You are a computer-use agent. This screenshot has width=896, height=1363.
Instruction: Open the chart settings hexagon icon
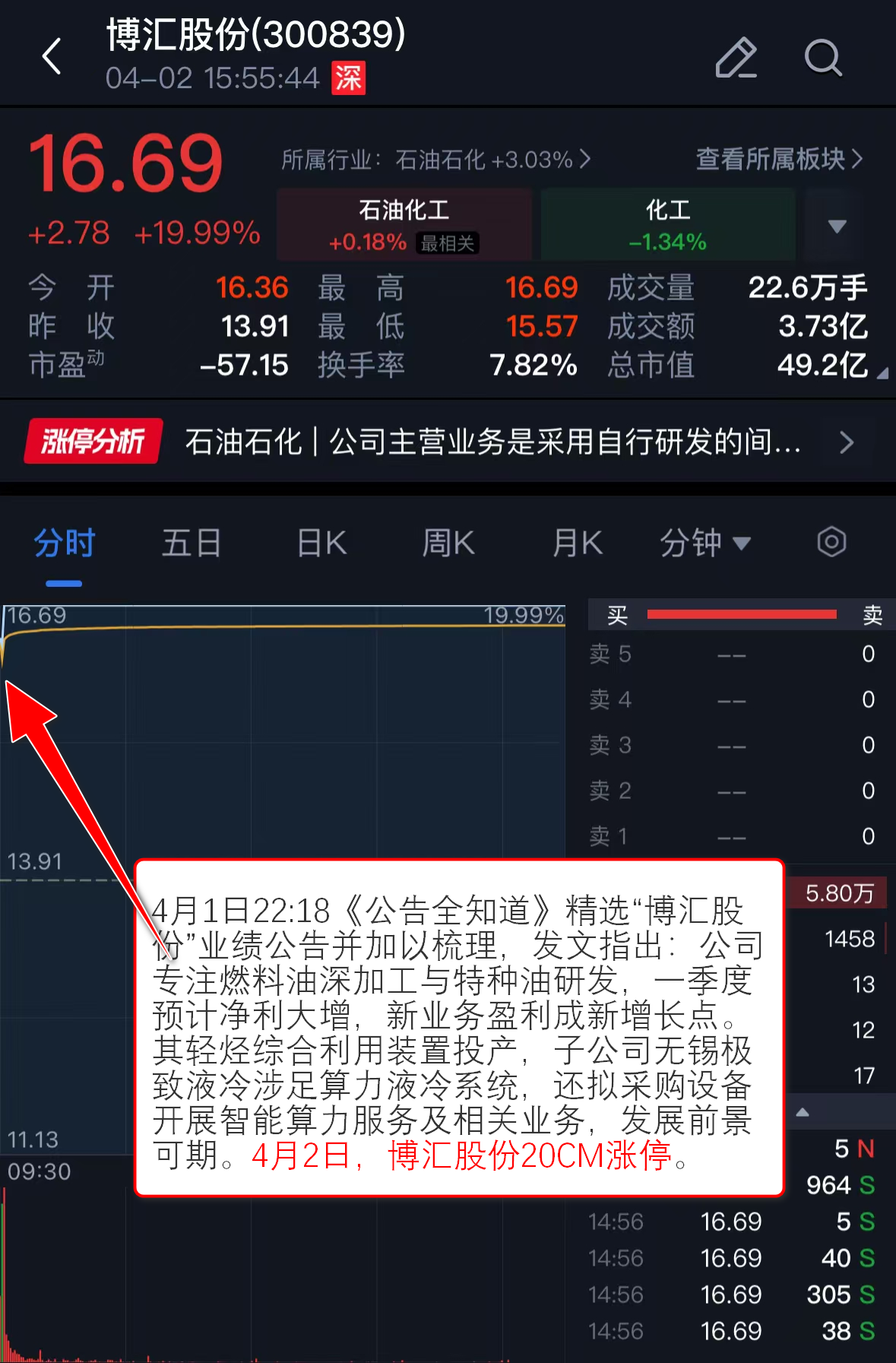[x=831, y=543]
